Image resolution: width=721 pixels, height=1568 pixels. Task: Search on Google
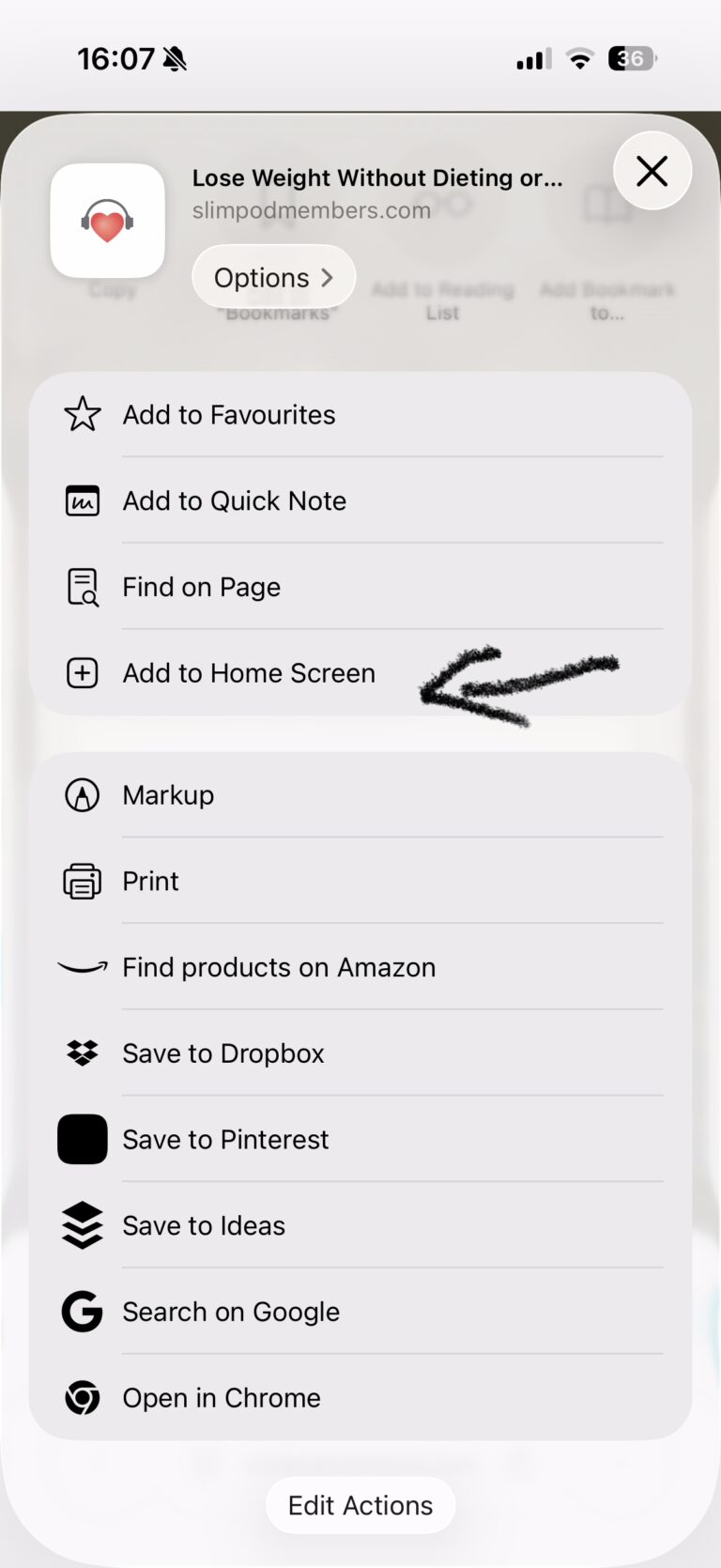[231, 1312]
